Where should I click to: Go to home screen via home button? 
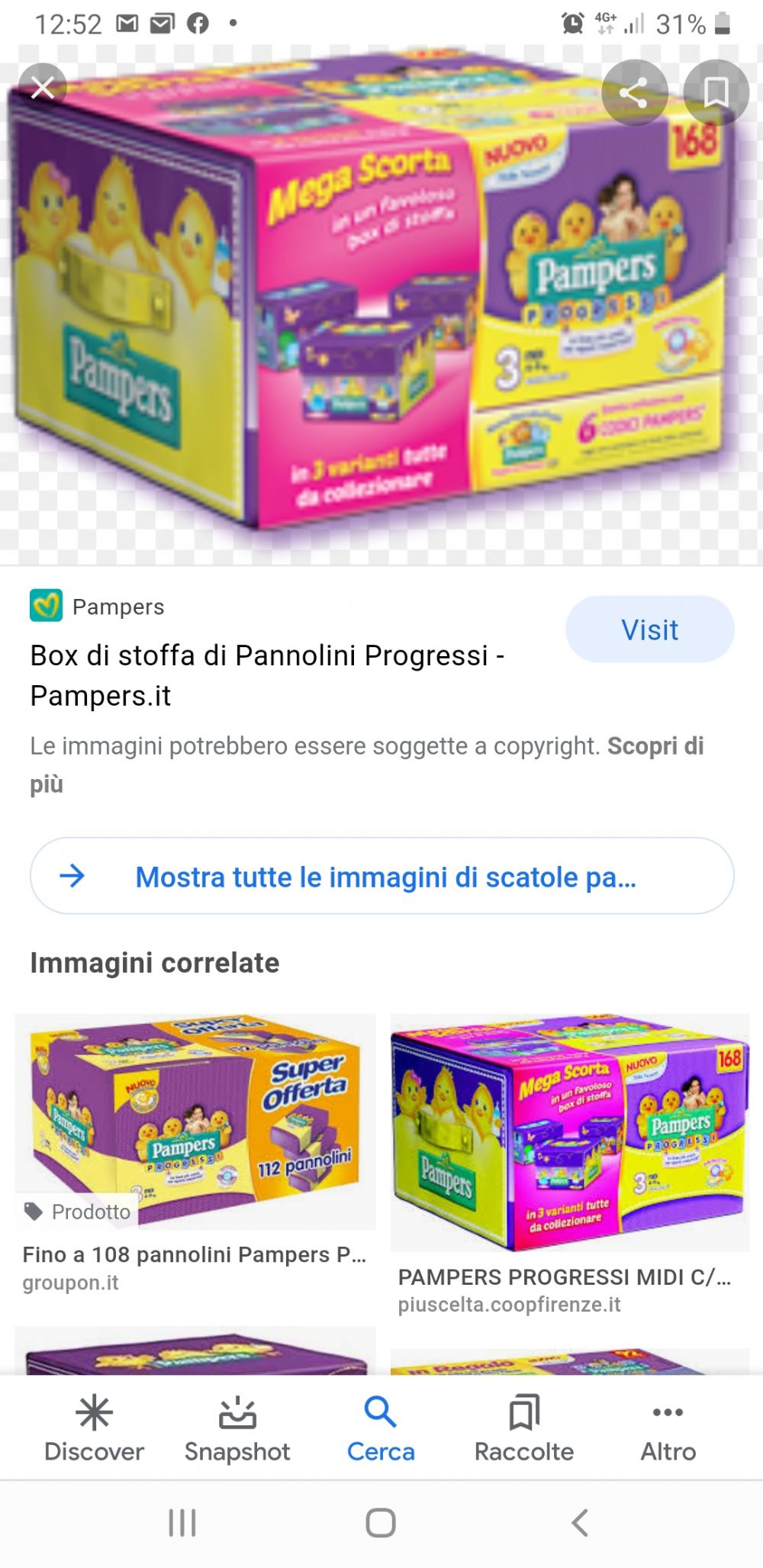pyautogui.click(x=381, y=1523)
